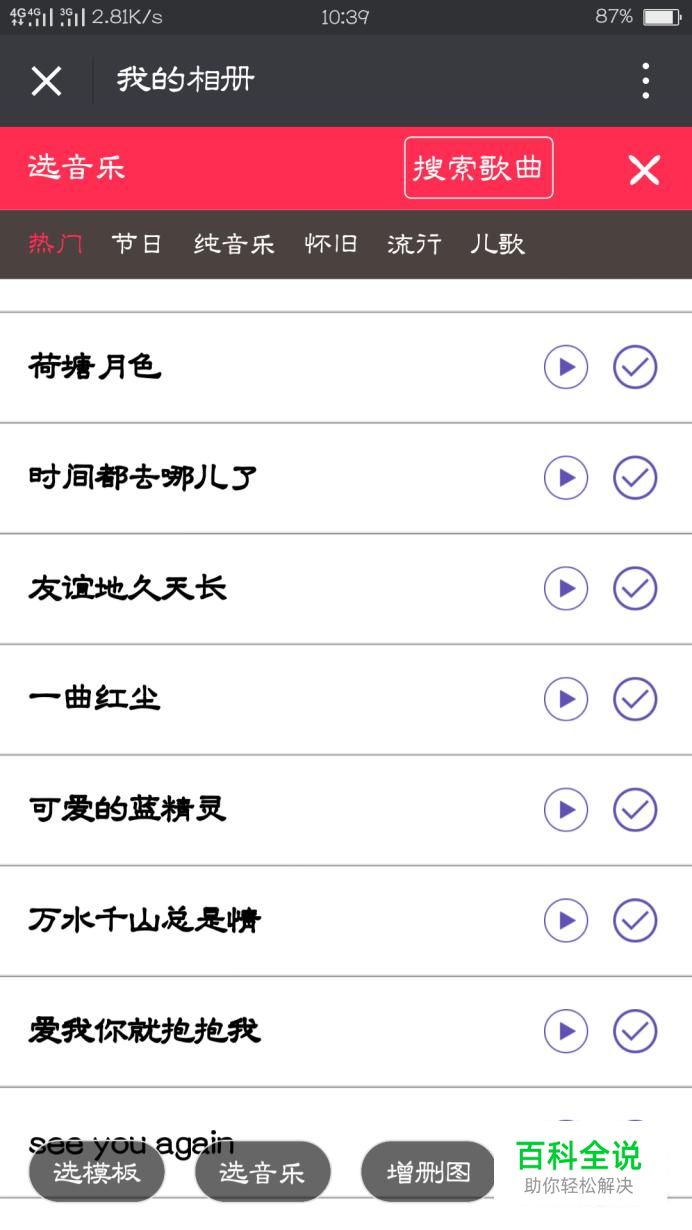Open the 流行 tab

[x=414, y=244]
